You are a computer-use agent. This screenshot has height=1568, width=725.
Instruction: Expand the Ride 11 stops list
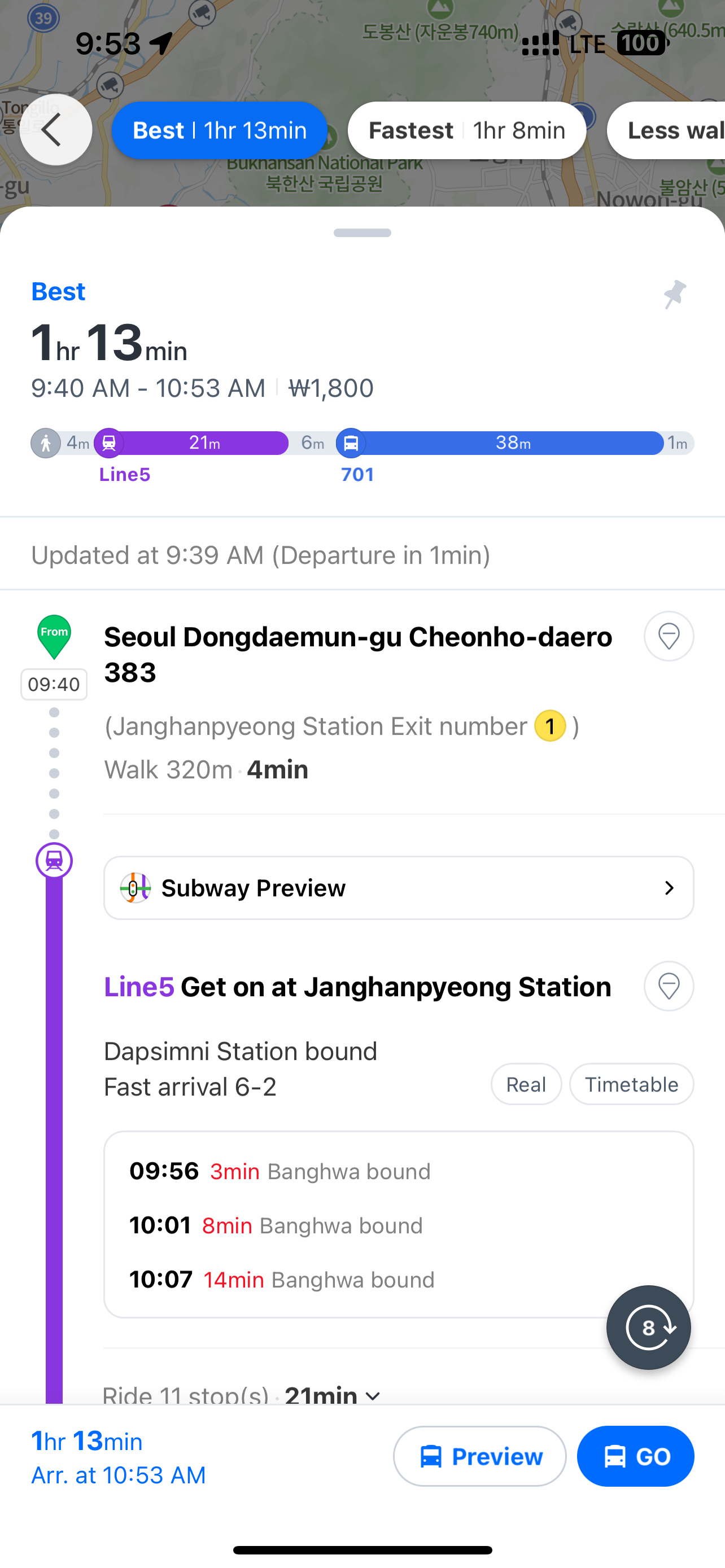coord(372,1395)
